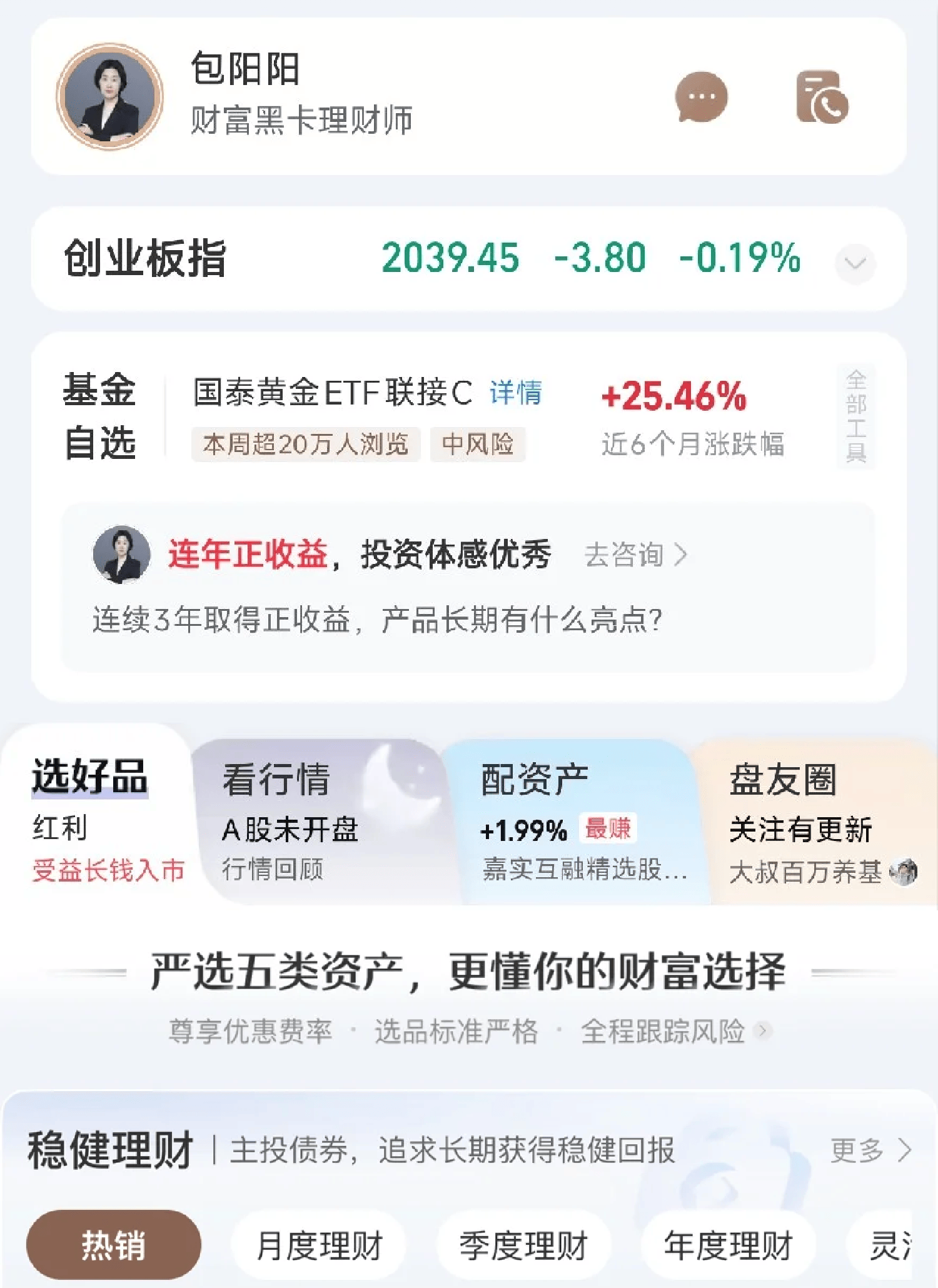
Task: Tap 去咨询 to consult the advisor
Action: coord(635,555)
